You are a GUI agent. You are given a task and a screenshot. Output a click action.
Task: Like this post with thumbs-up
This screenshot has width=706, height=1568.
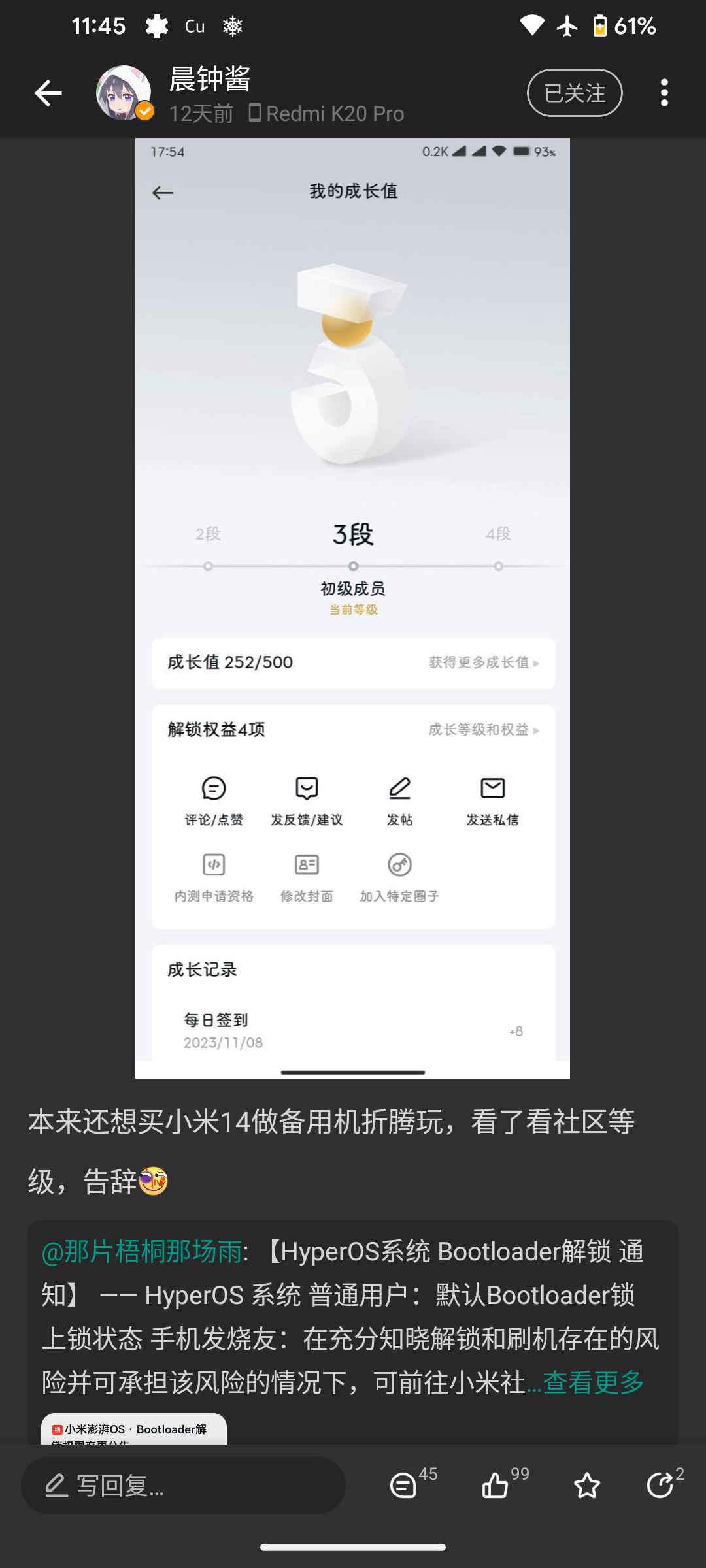496,1486
